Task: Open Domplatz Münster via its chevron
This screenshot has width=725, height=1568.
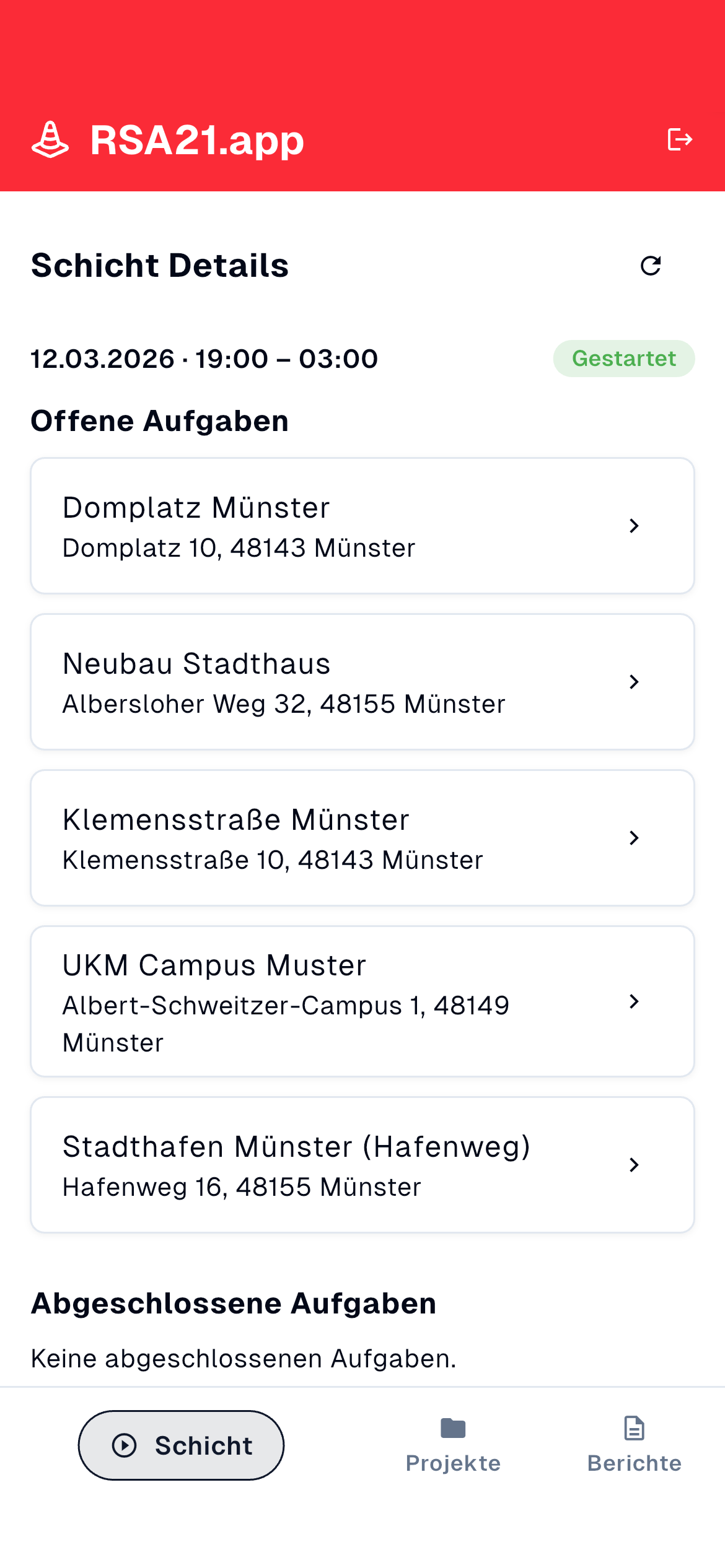Action: (x=634, y=526)
